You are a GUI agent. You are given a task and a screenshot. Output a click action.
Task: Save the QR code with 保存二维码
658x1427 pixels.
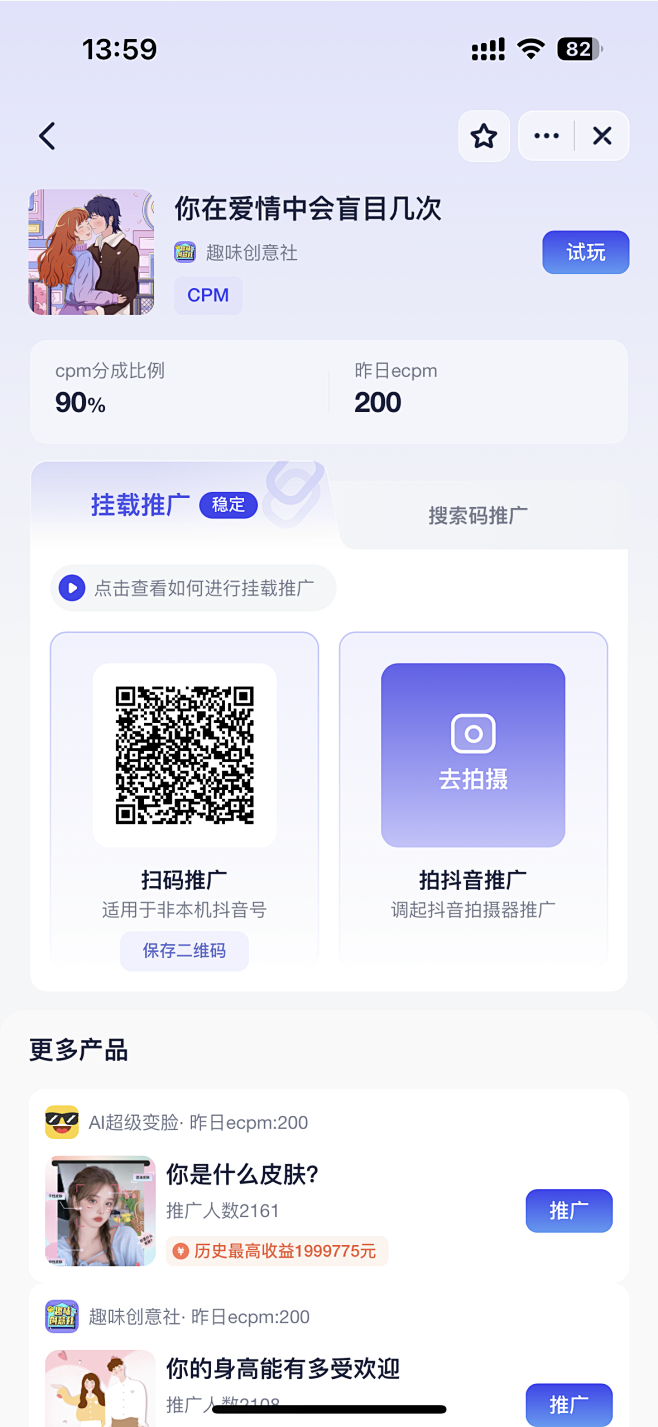click(x=184, y=950)
